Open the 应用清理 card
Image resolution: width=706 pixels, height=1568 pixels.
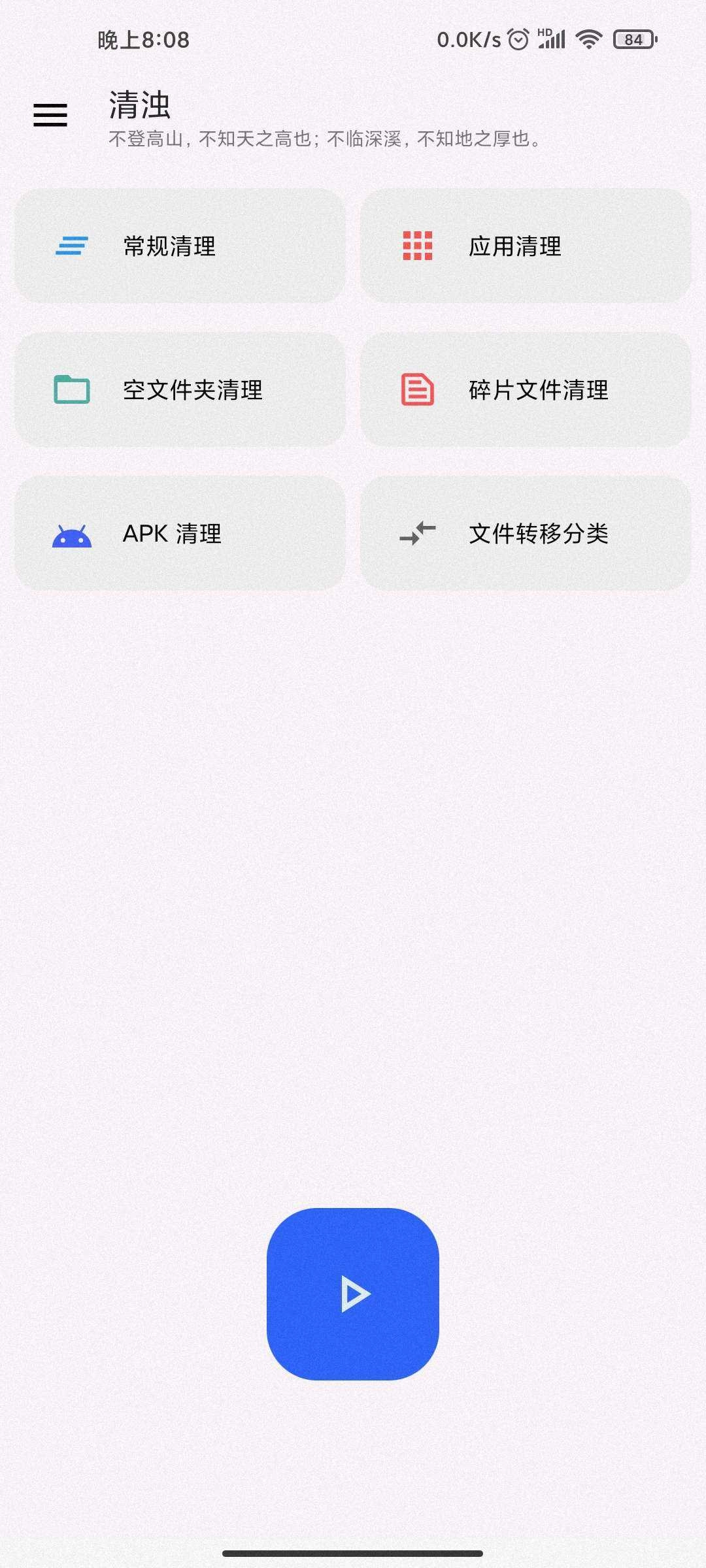(x=527, y=246)
